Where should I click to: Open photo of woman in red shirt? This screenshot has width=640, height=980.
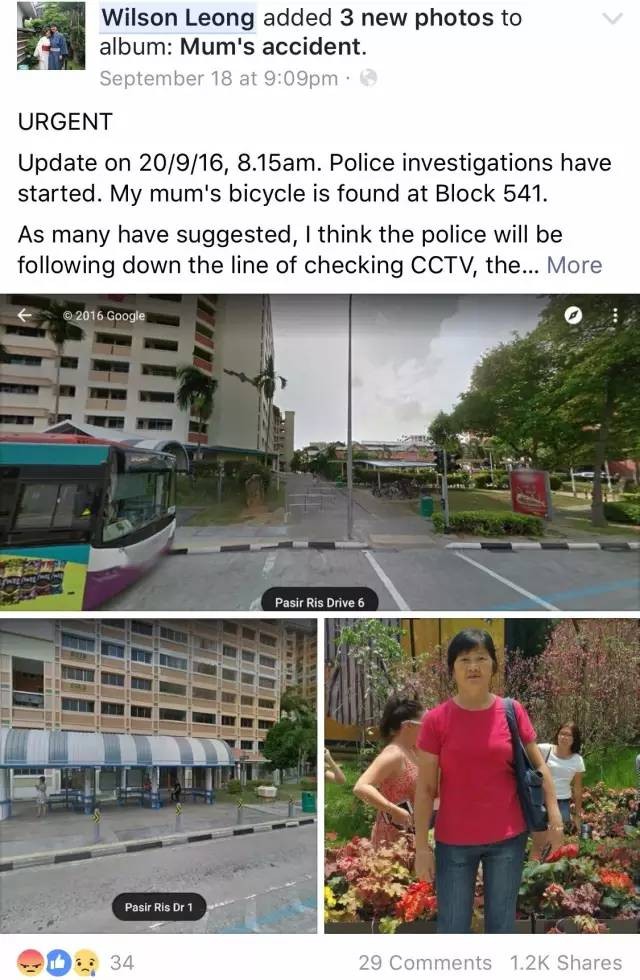(x=481, y=775)
